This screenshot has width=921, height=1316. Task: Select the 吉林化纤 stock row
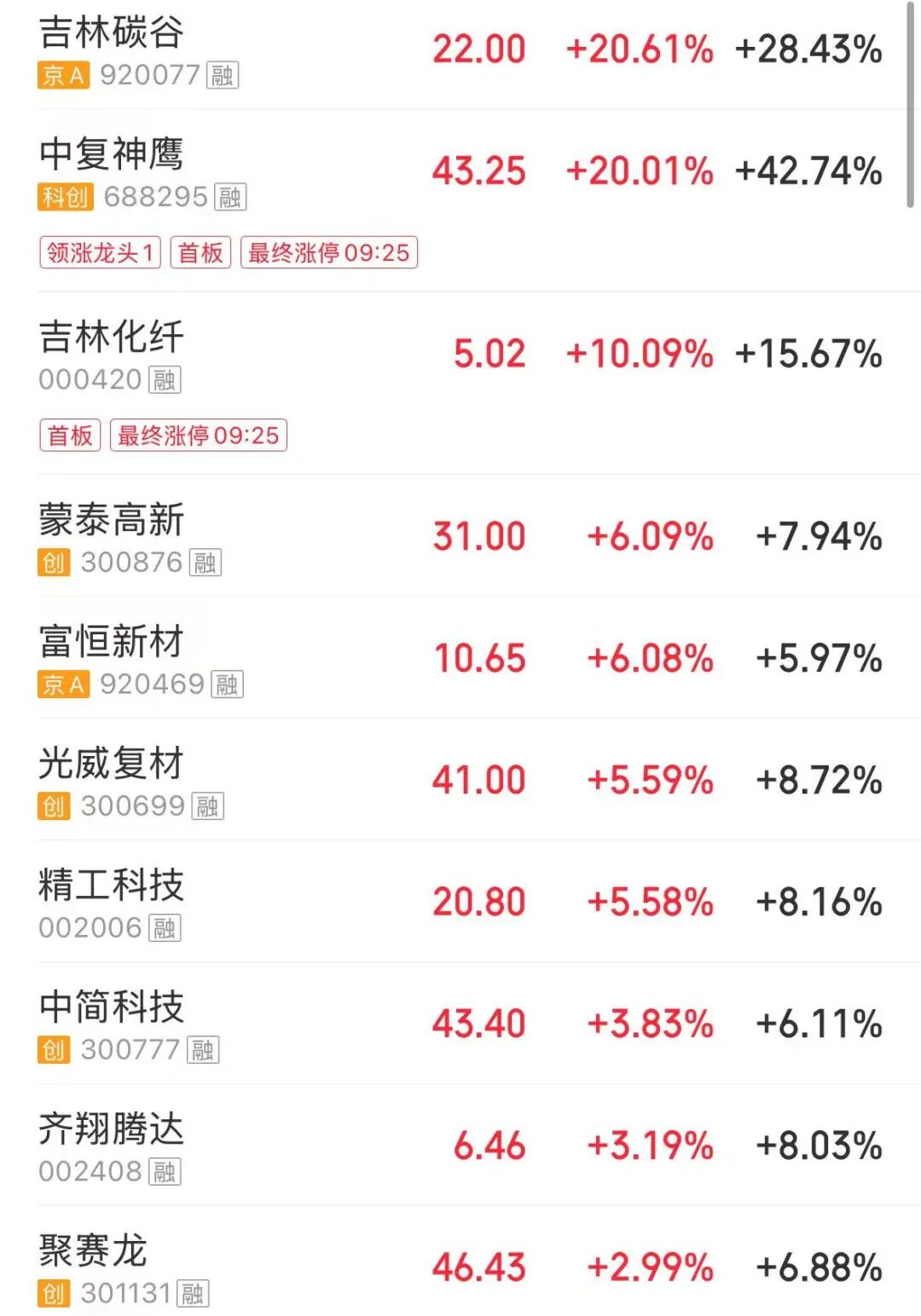111,338
